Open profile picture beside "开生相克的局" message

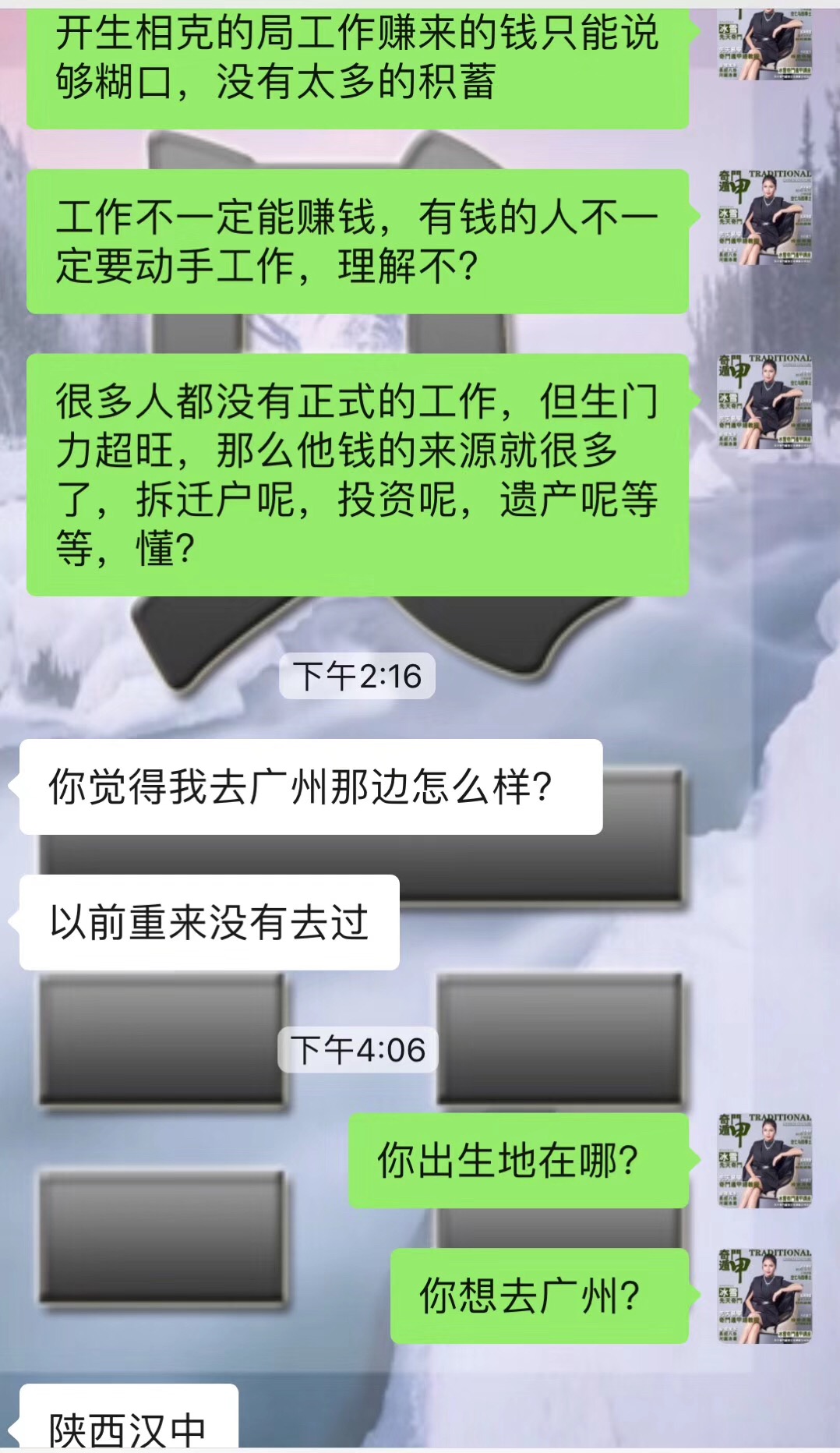click(764, 45)
